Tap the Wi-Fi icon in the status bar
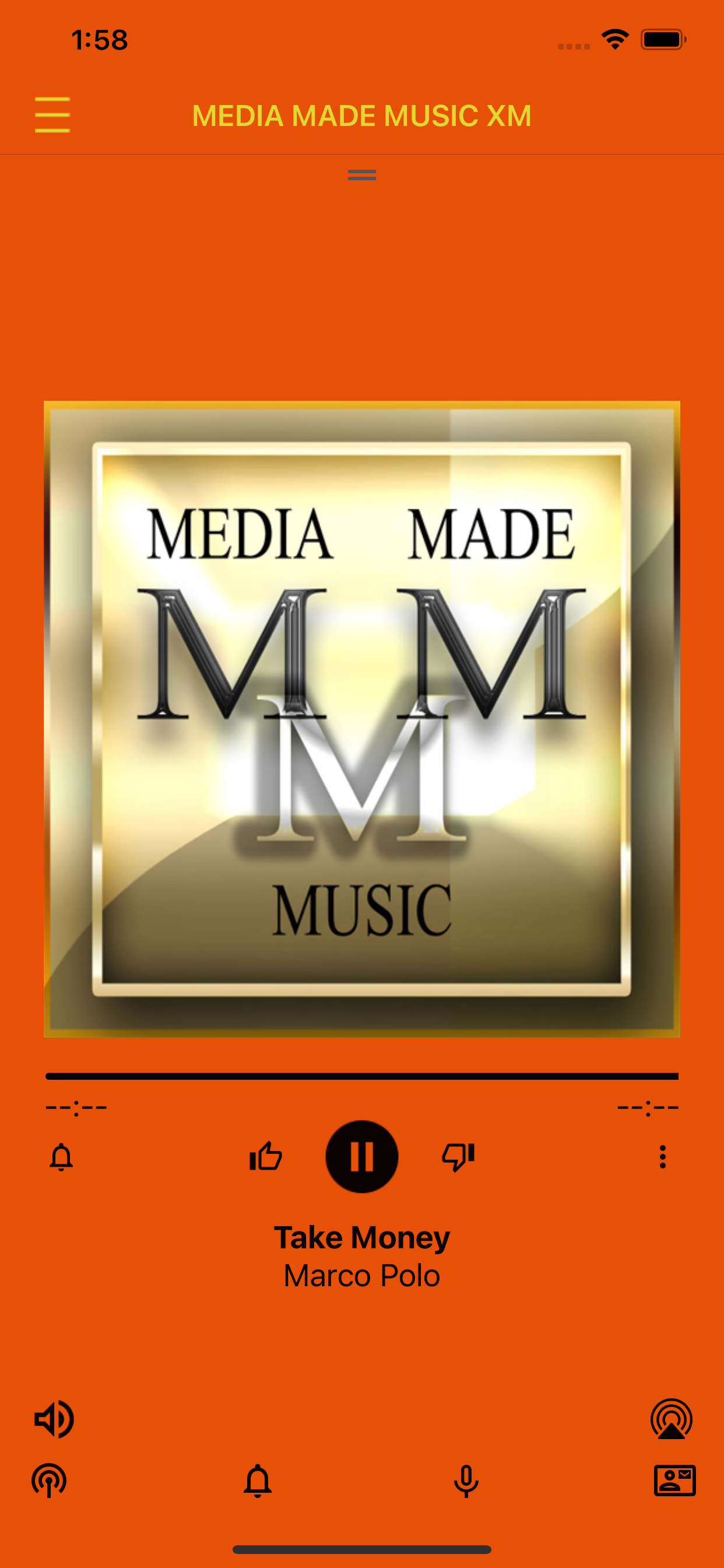The height and width of the screenshot is (1568, 724). click(614, 38)
